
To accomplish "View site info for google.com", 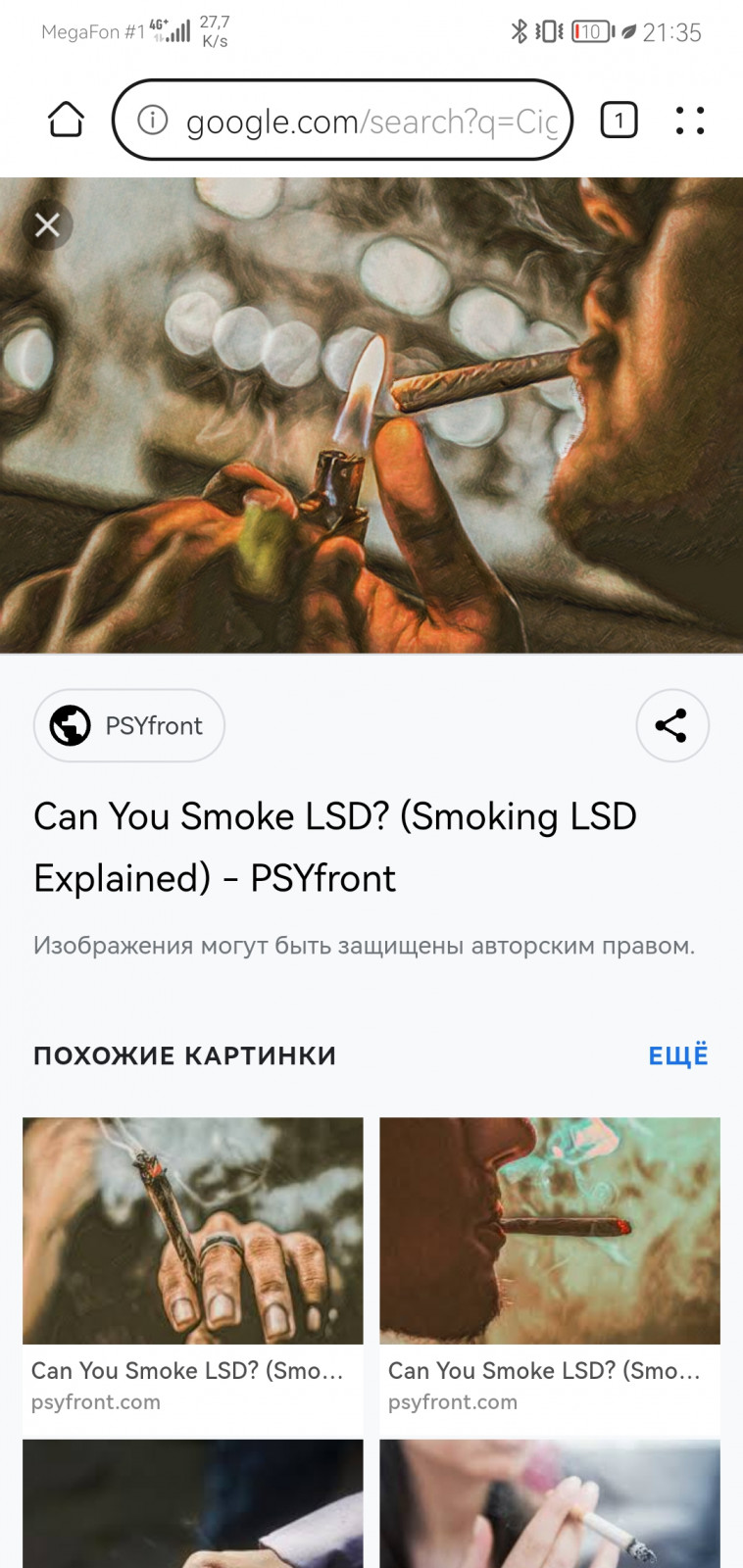I will 152,121.
